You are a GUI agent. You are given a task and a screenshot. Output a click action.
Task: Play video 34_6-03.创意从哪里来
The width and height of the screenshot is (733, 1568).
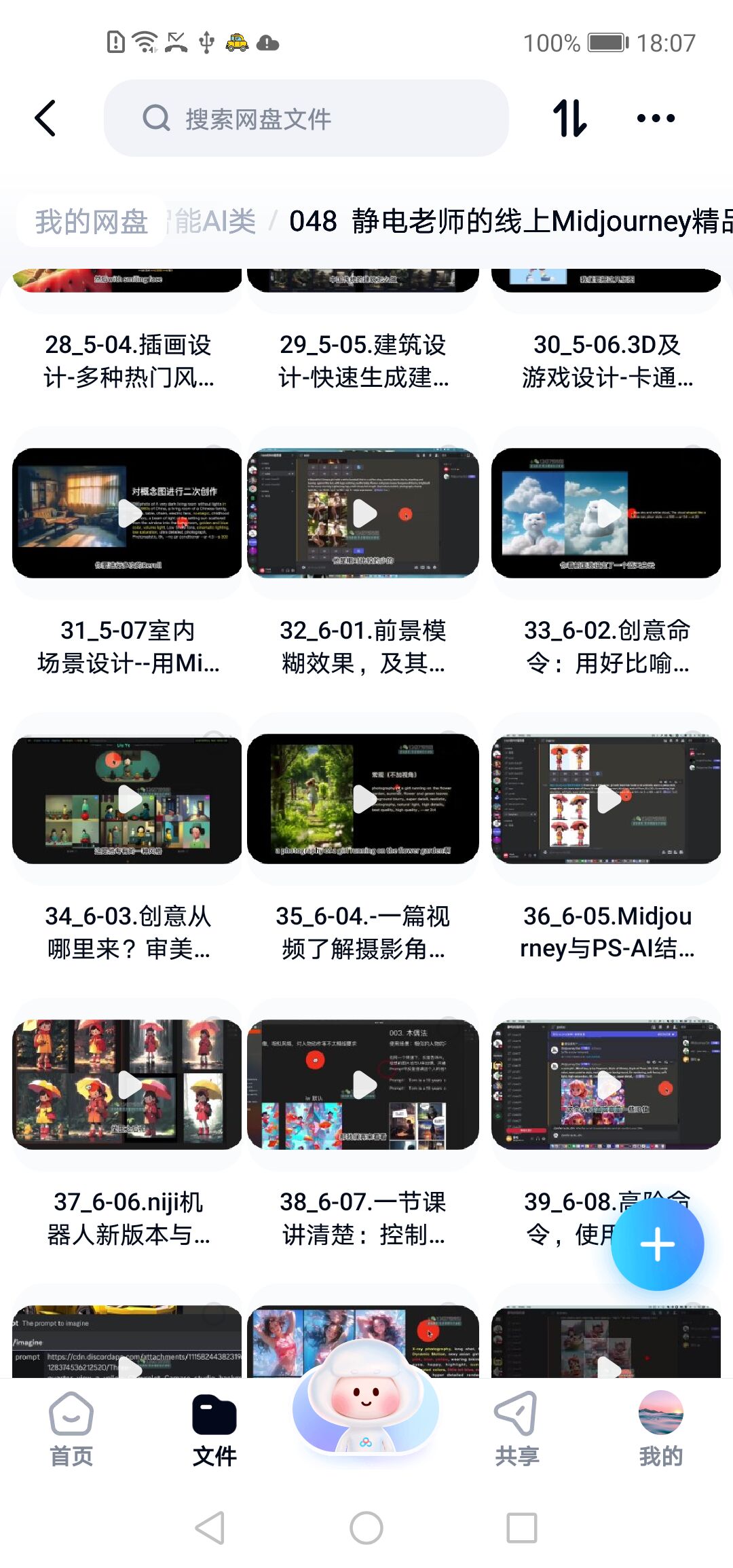point(127,799)
